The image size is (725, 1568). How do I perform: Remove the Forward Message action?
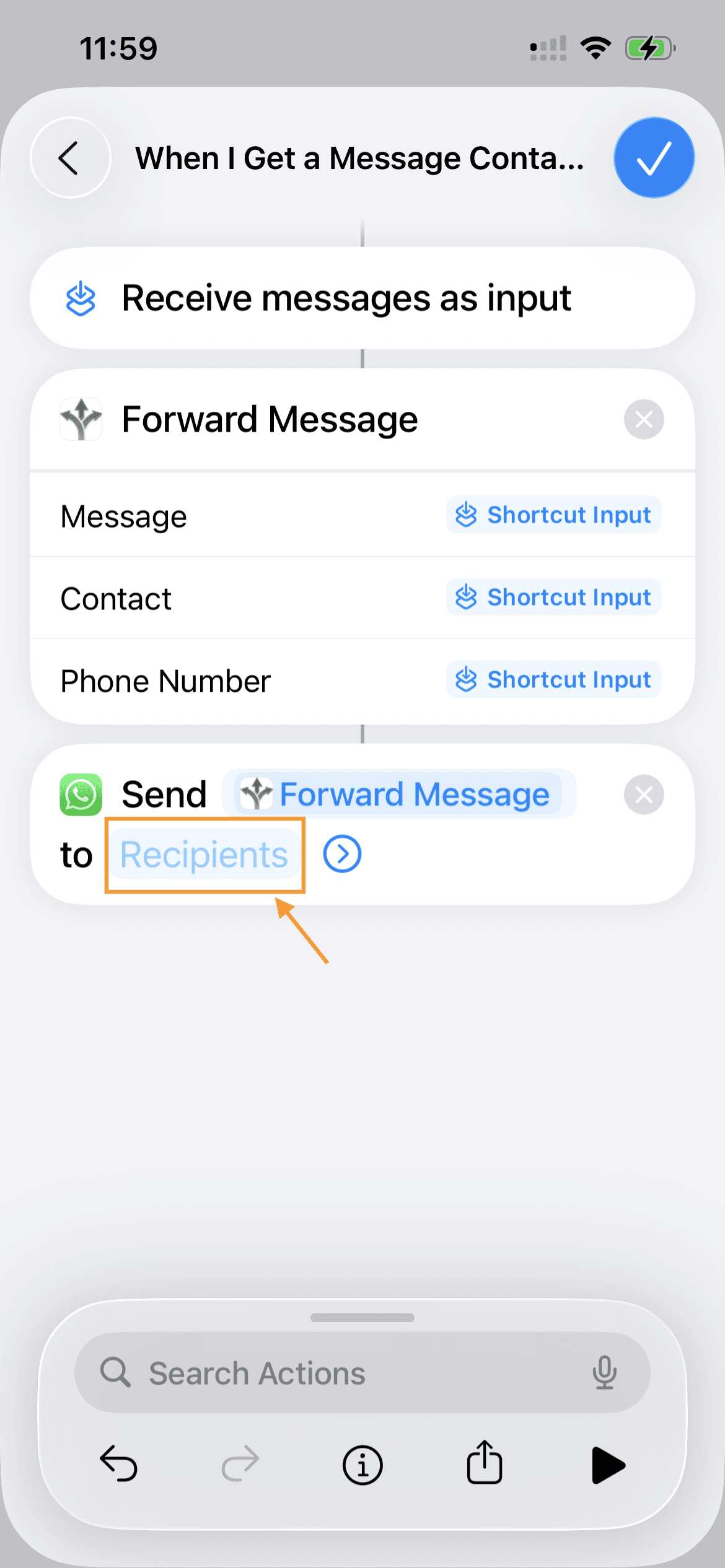point(644,420)
